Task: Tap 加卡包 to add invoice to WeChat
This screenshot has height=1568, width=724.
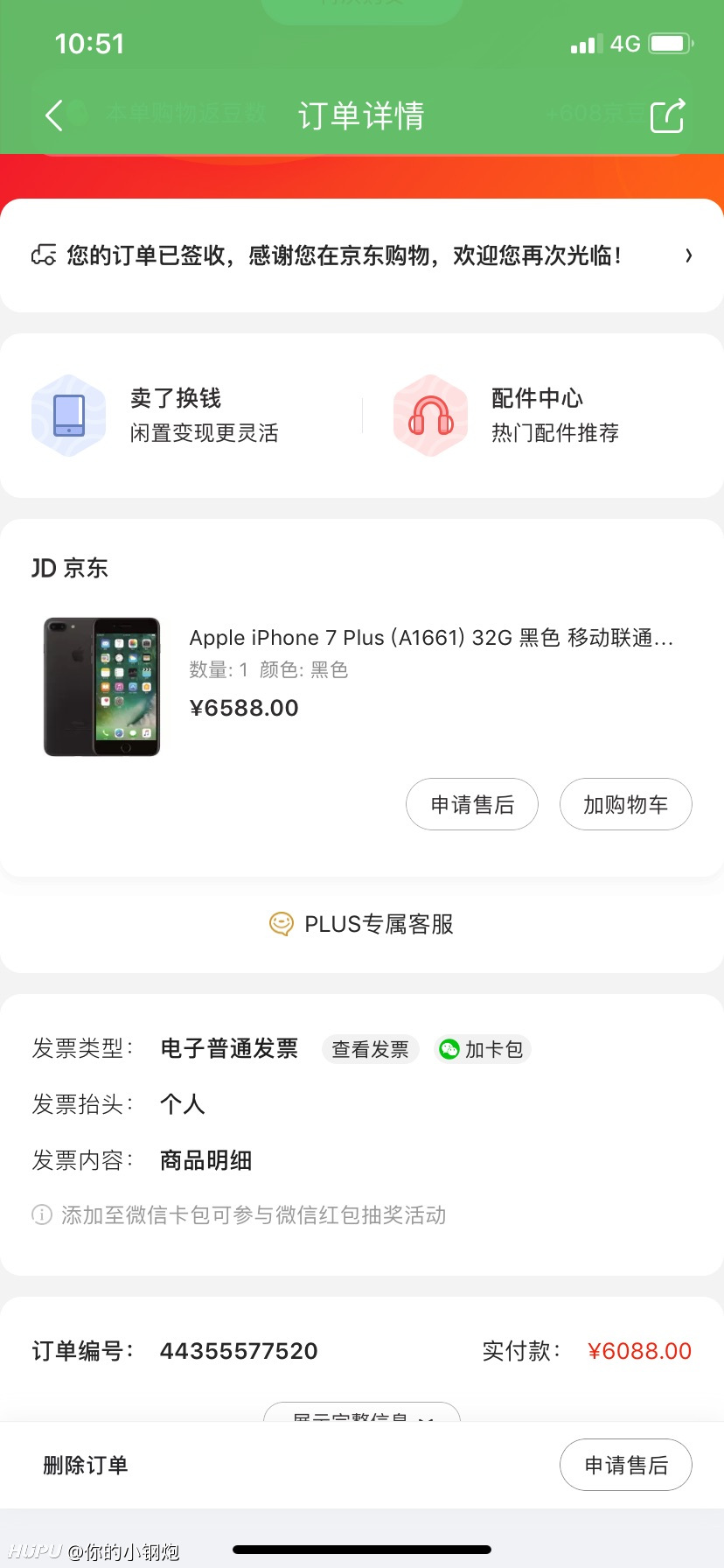Action: coord(483,1049)
